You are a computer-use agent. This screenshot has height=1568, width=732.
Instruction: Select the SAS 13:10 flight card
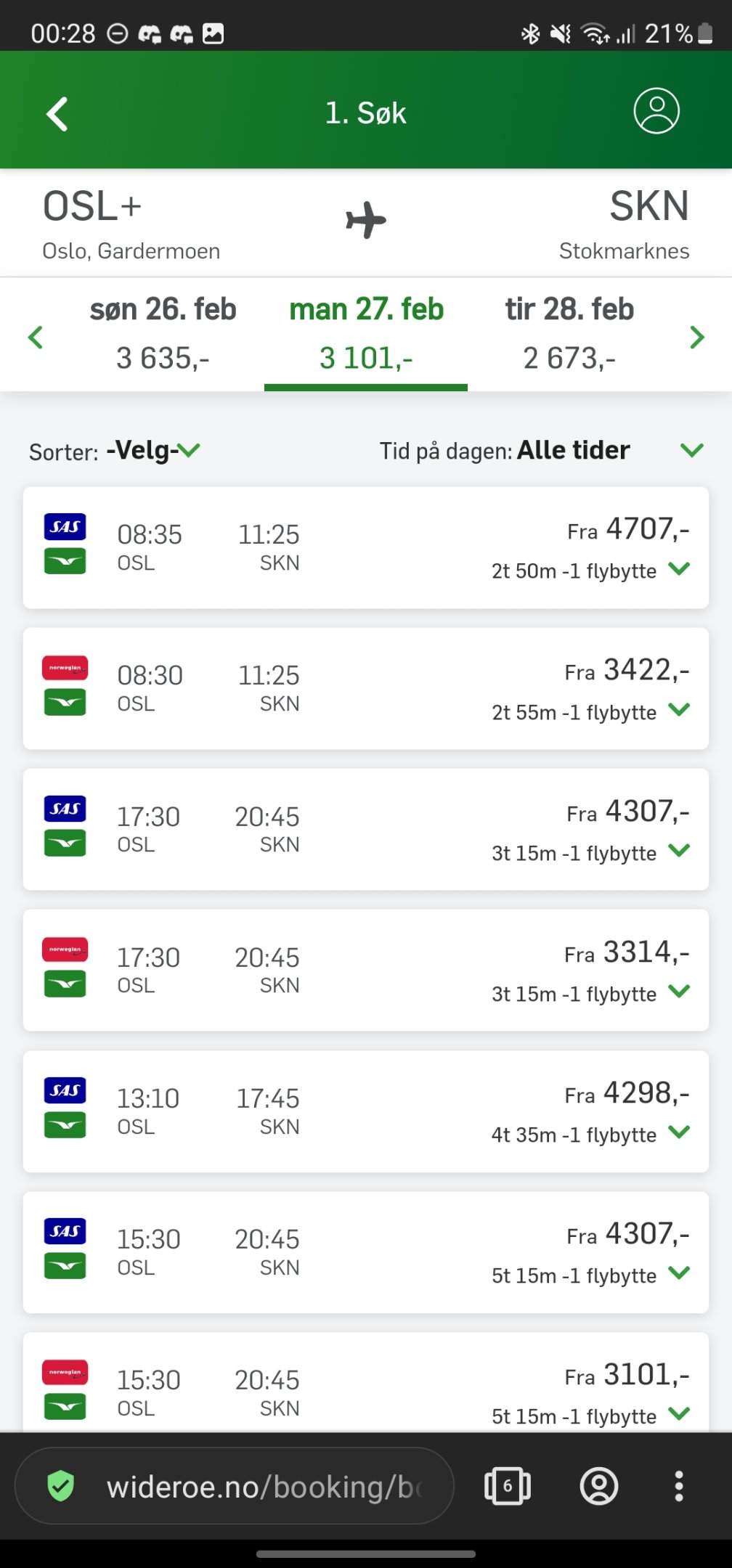[366, 1111]
